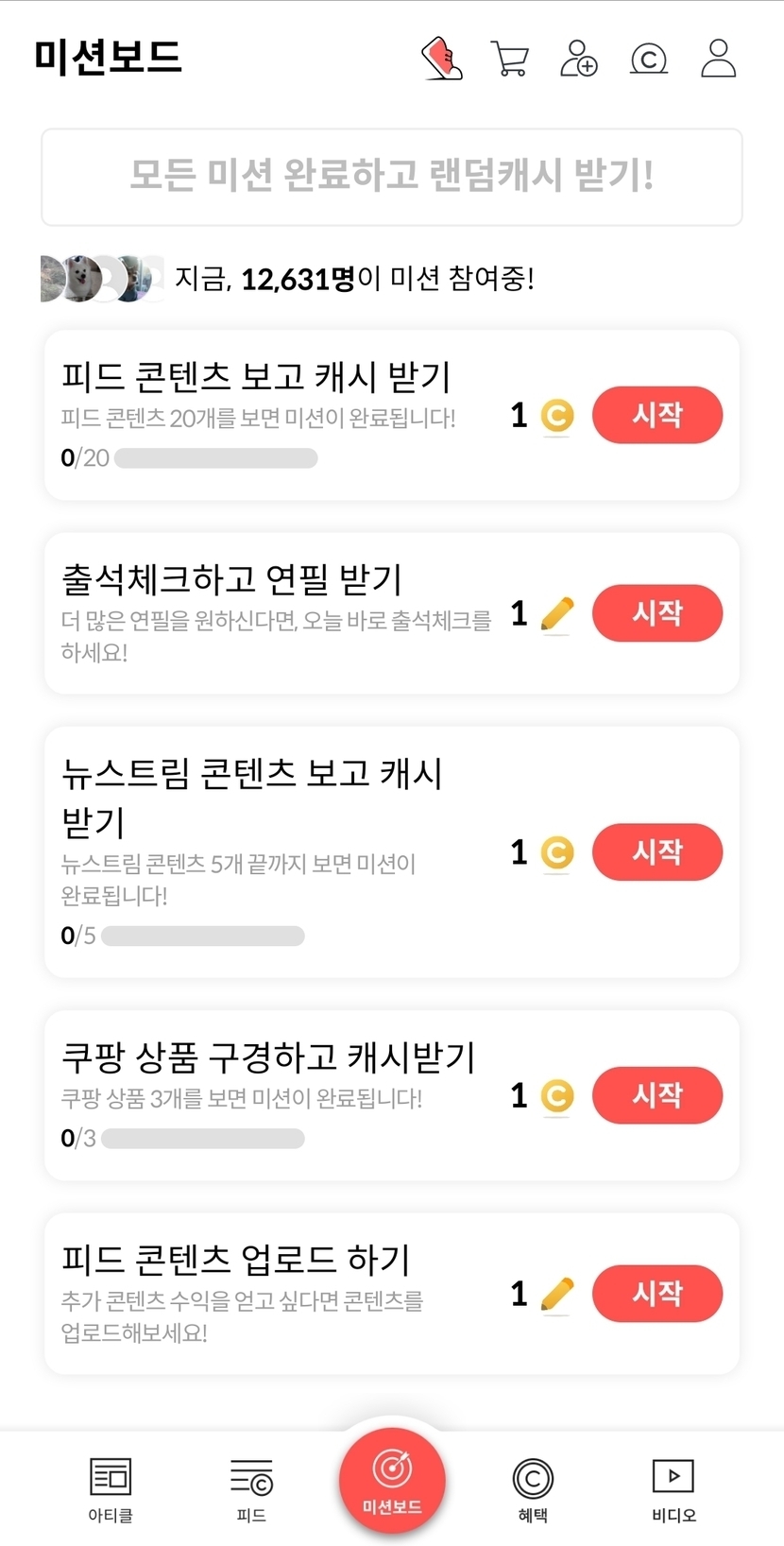The width and height of the screenshot is (784, 1546).
Task: Open the sneaker step-reward icon
Action: (x=441, y=59)
